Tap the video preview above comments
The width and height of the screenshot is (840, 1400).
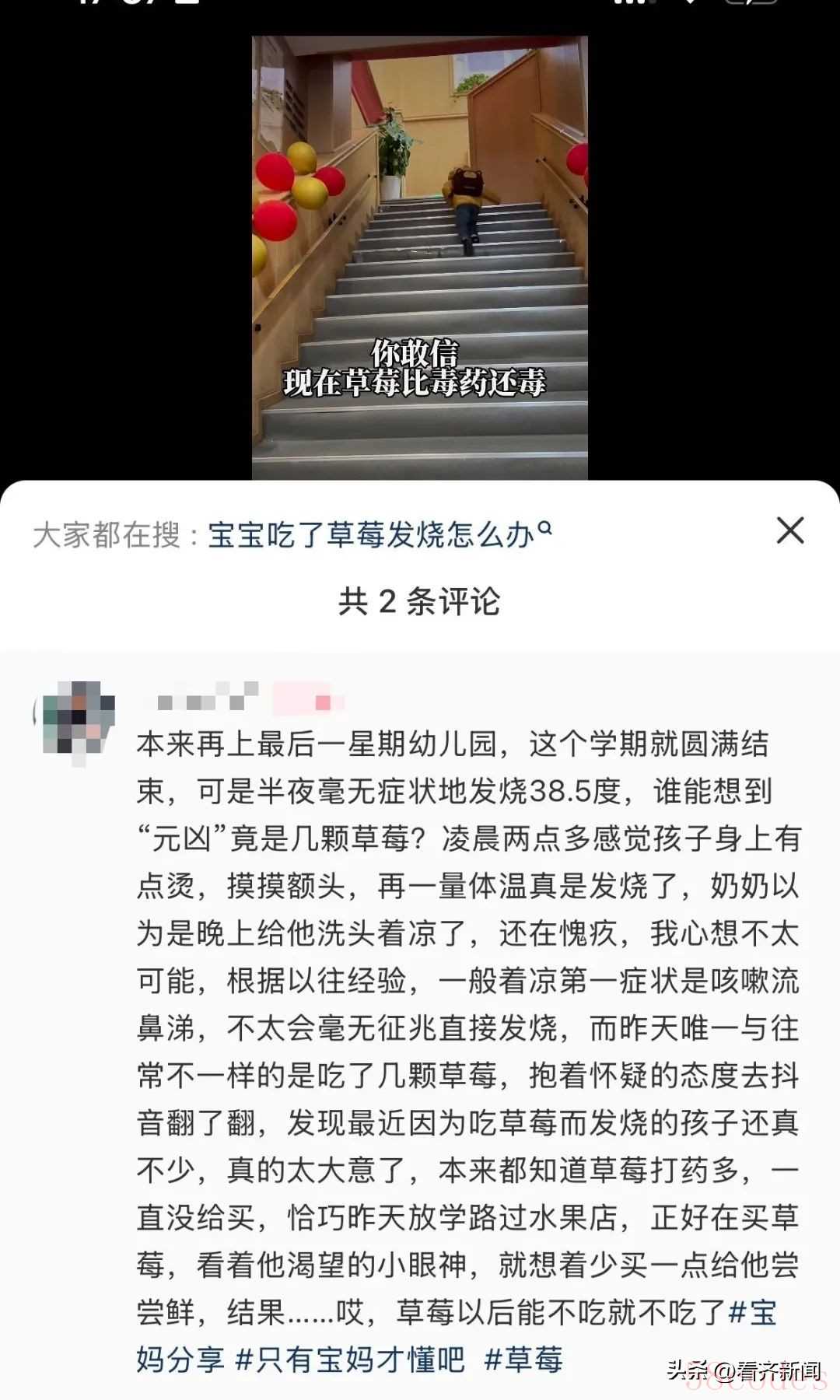click(419, 257)
